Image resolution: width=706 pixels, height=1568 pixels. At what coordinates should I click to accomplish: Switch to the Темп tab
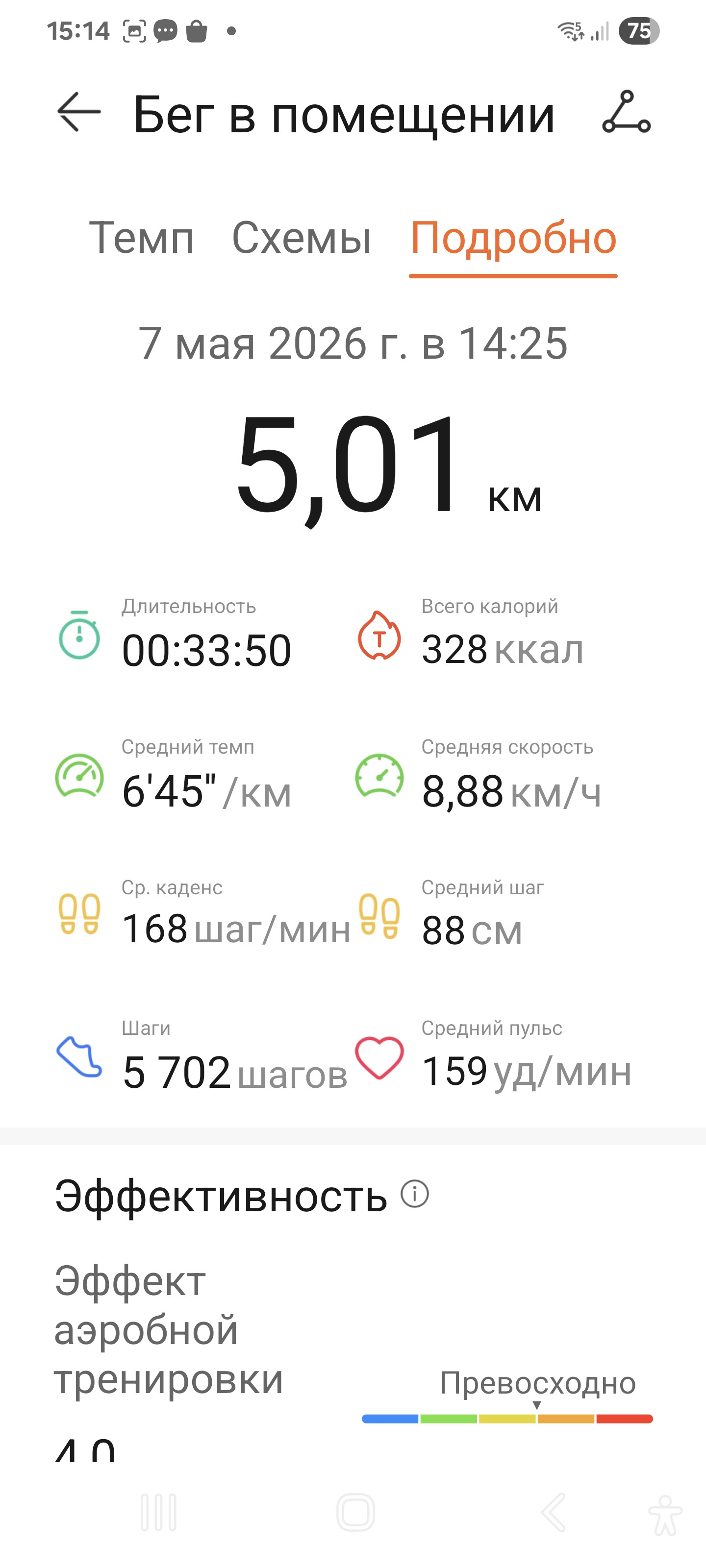(141, 237)
